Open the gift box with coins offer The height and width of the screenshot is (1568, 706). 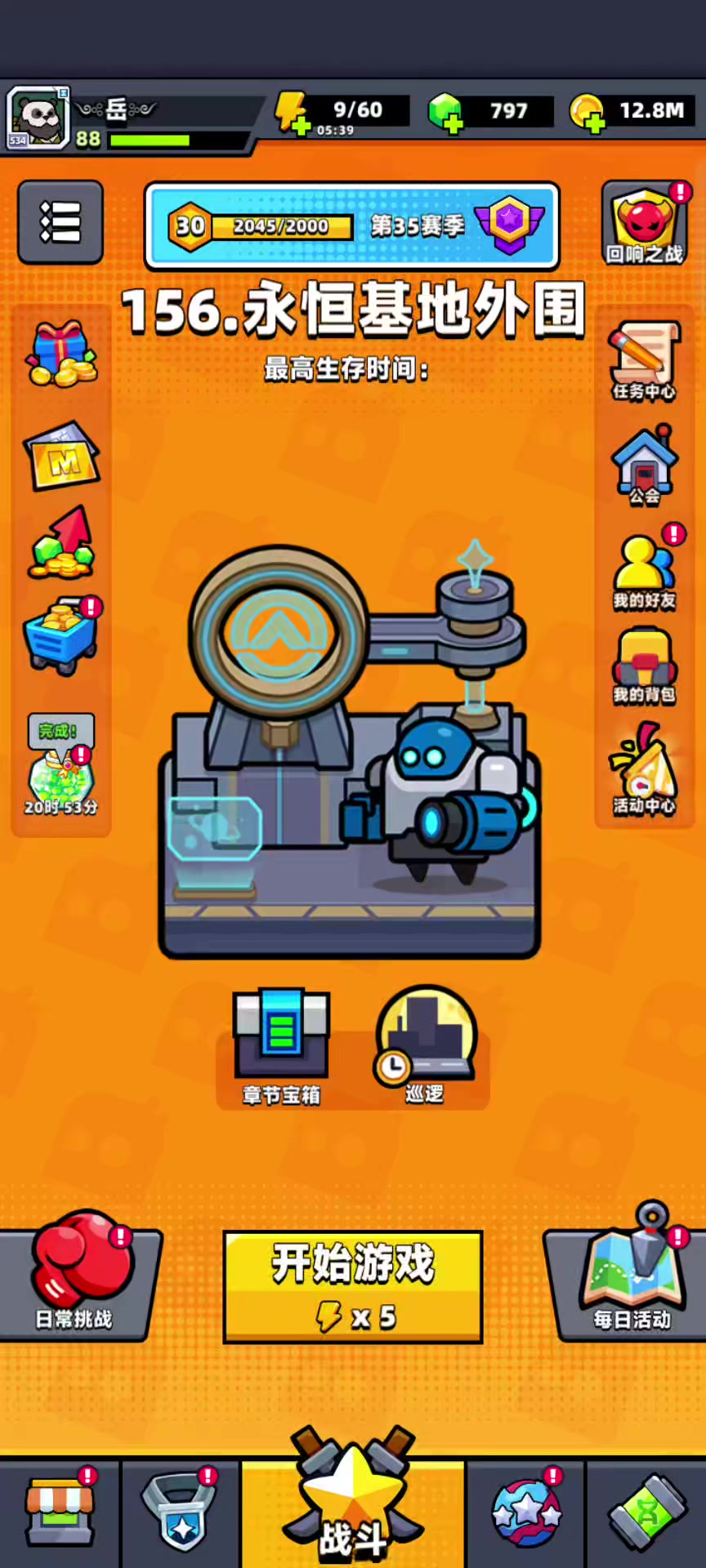click(x=62, y=354)
